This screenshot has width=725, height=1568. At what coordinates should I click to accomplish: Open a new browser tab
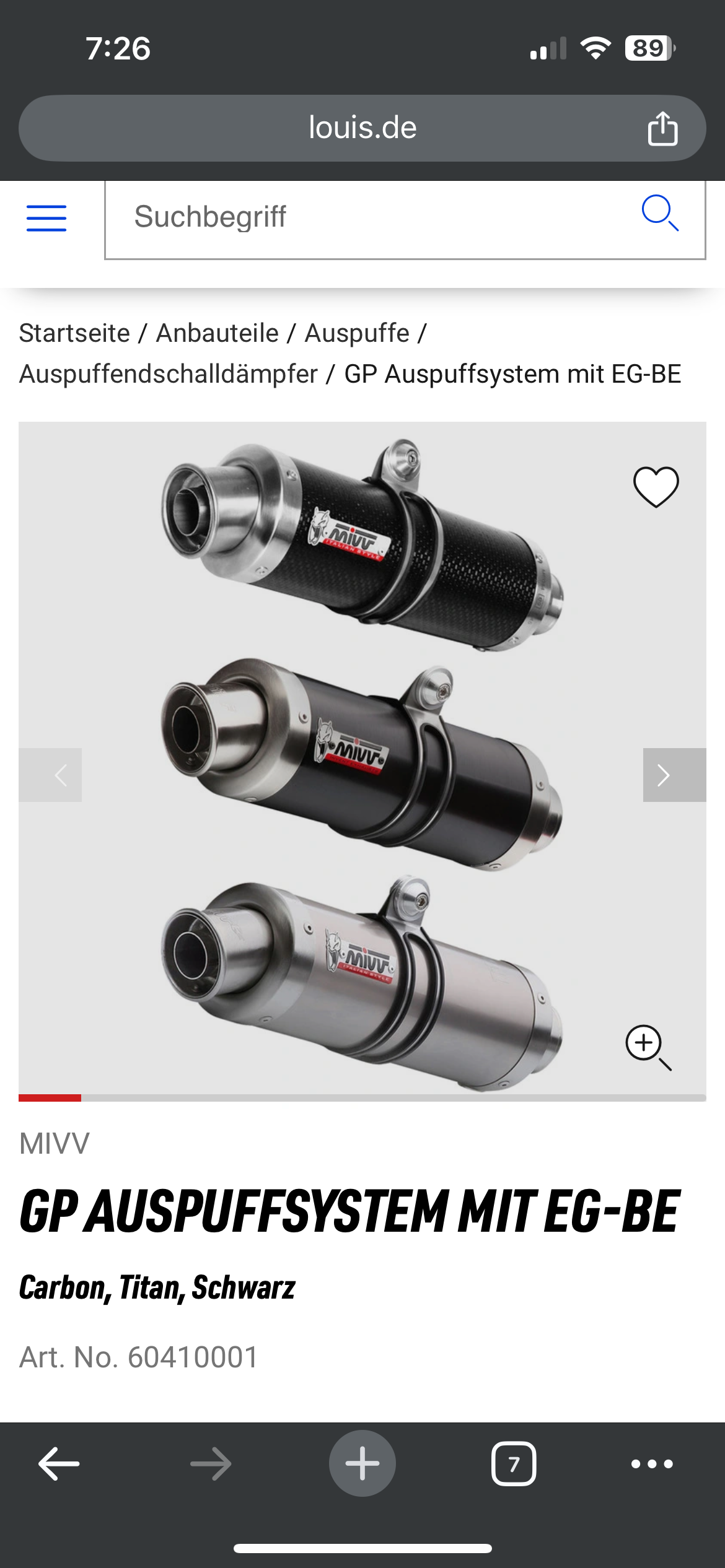pyautogui.click(x=362, y=1463)
